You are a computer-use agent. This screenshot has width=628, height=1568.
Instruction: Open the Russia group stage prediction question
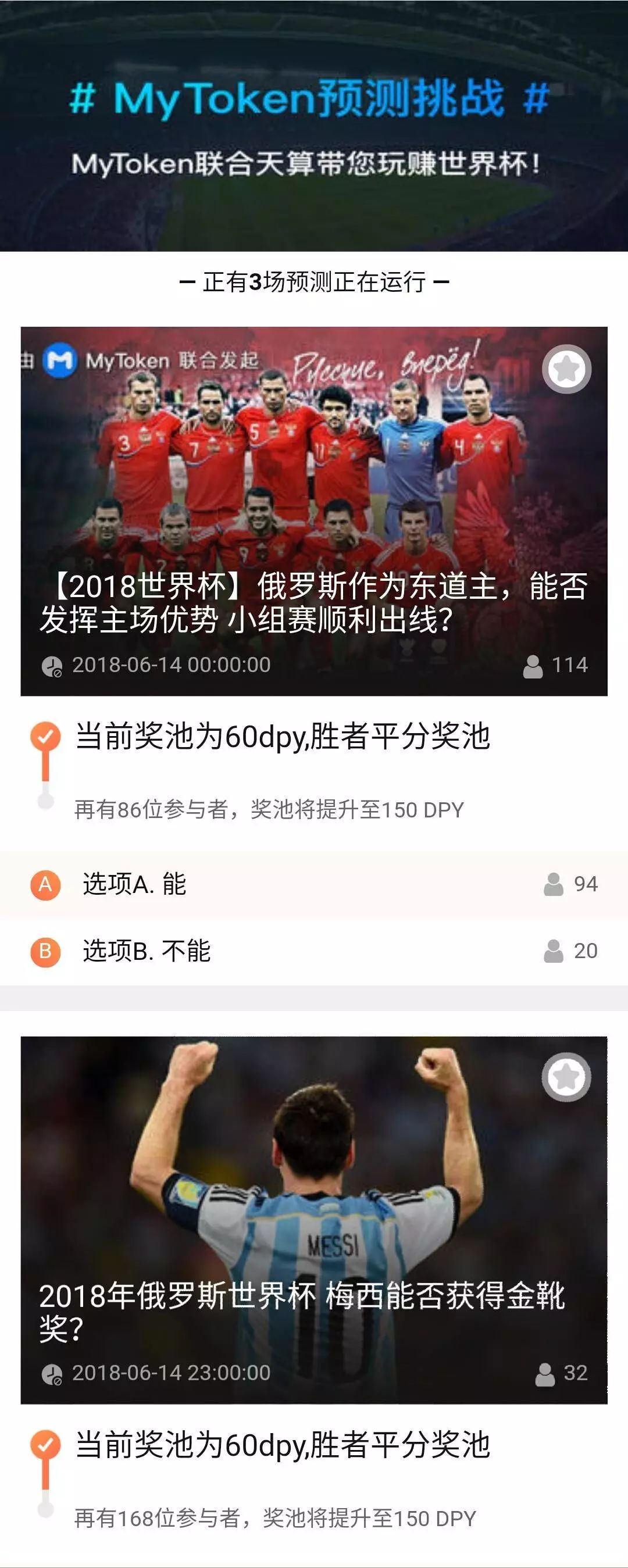pyautogui.click(x=314, y=603)
